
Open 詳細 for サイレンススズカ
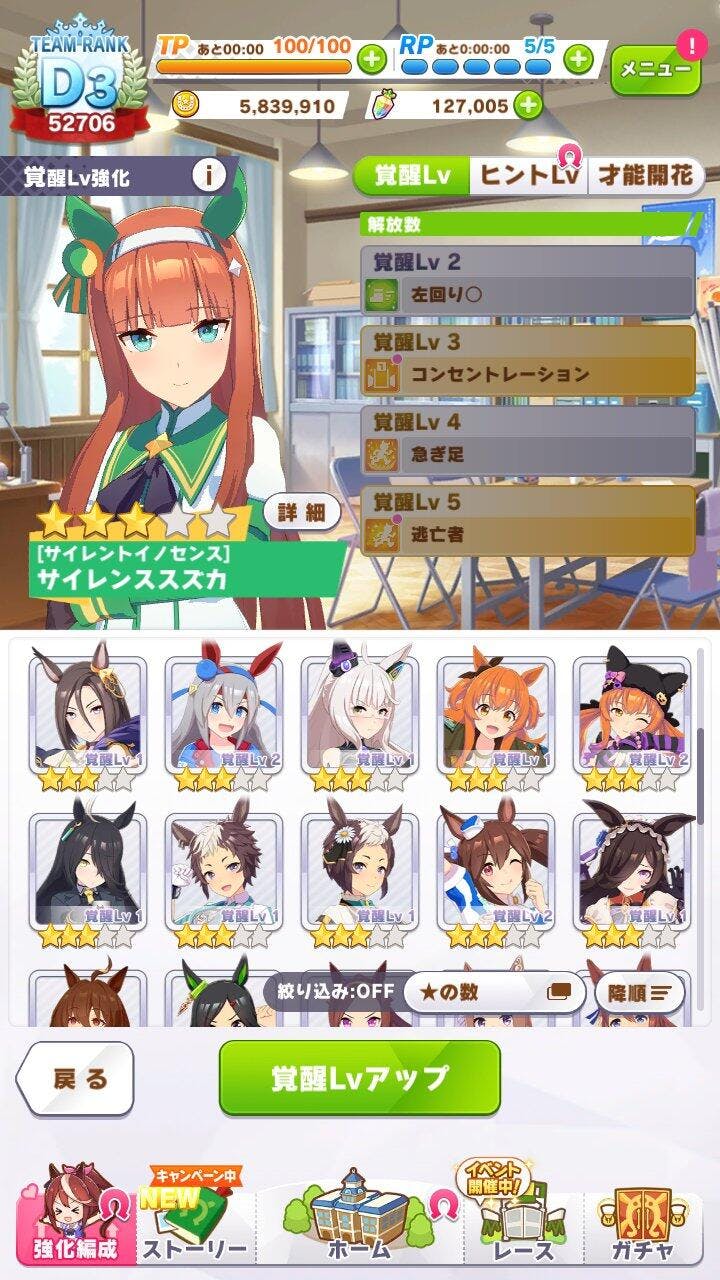click(x=302, y=513)
